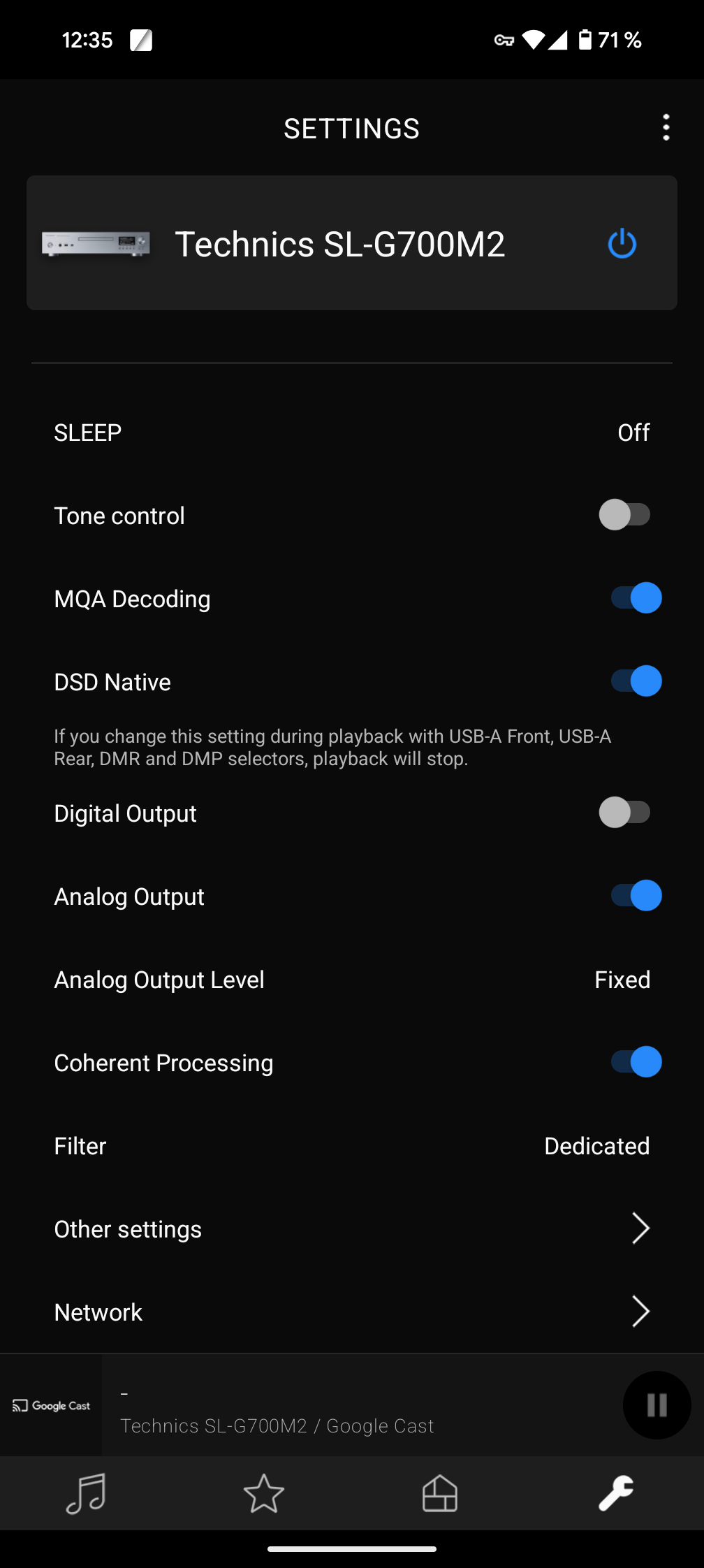
Task: Change the Analog Output Level setting
Action: [x=352, y=980]
